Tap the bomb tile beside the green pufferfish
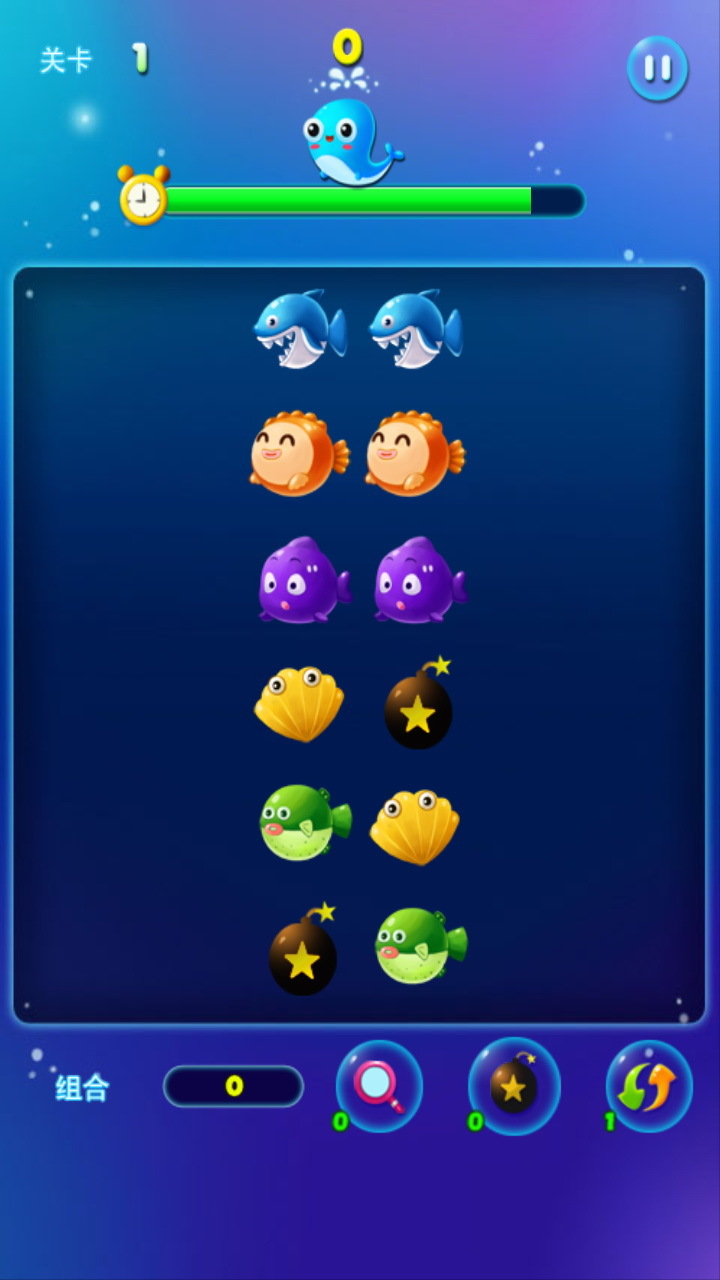Screen dimensions: 720x1280 coord(302,953)
